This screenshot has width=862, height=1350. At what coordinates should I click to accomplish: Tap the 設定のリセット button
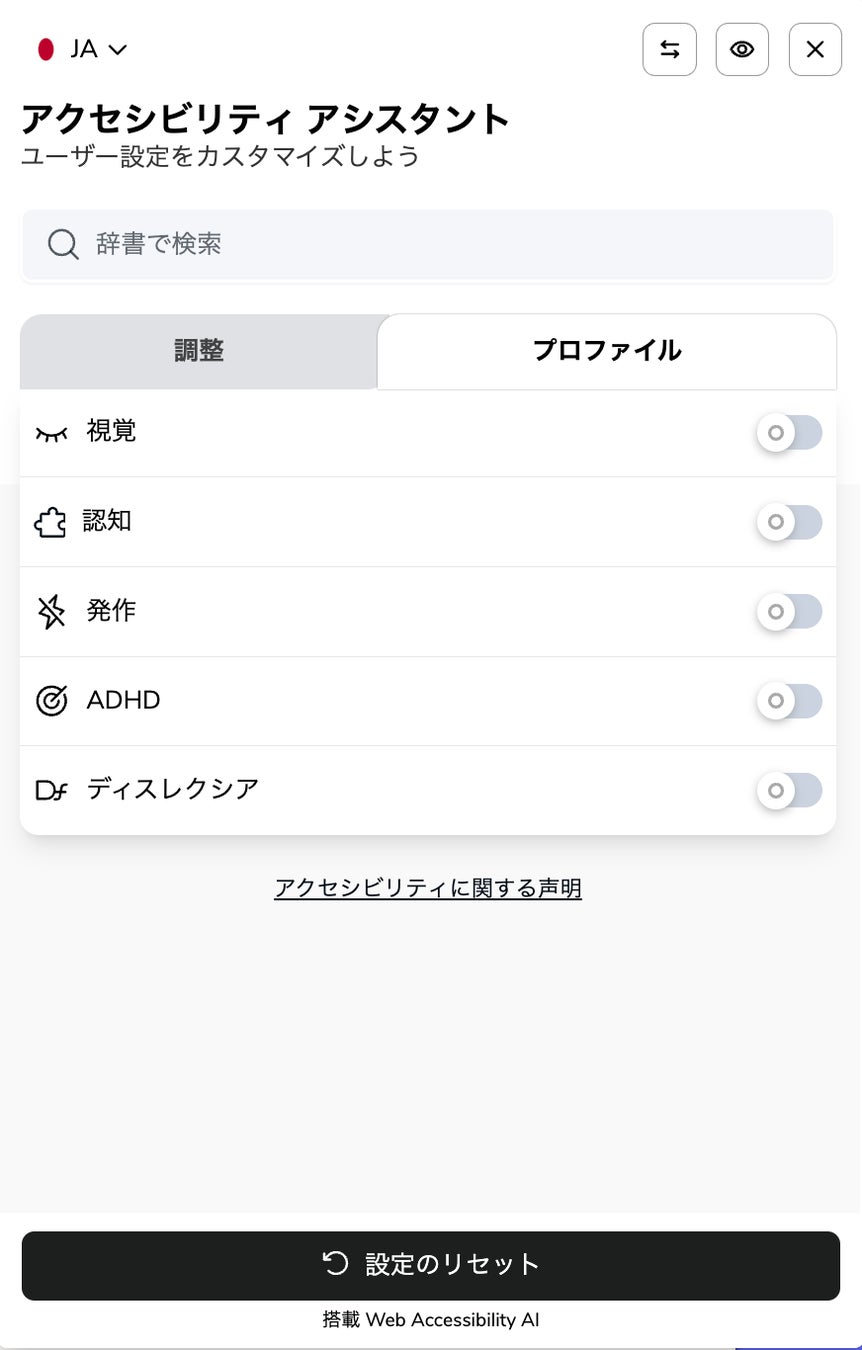point(430,1265)
